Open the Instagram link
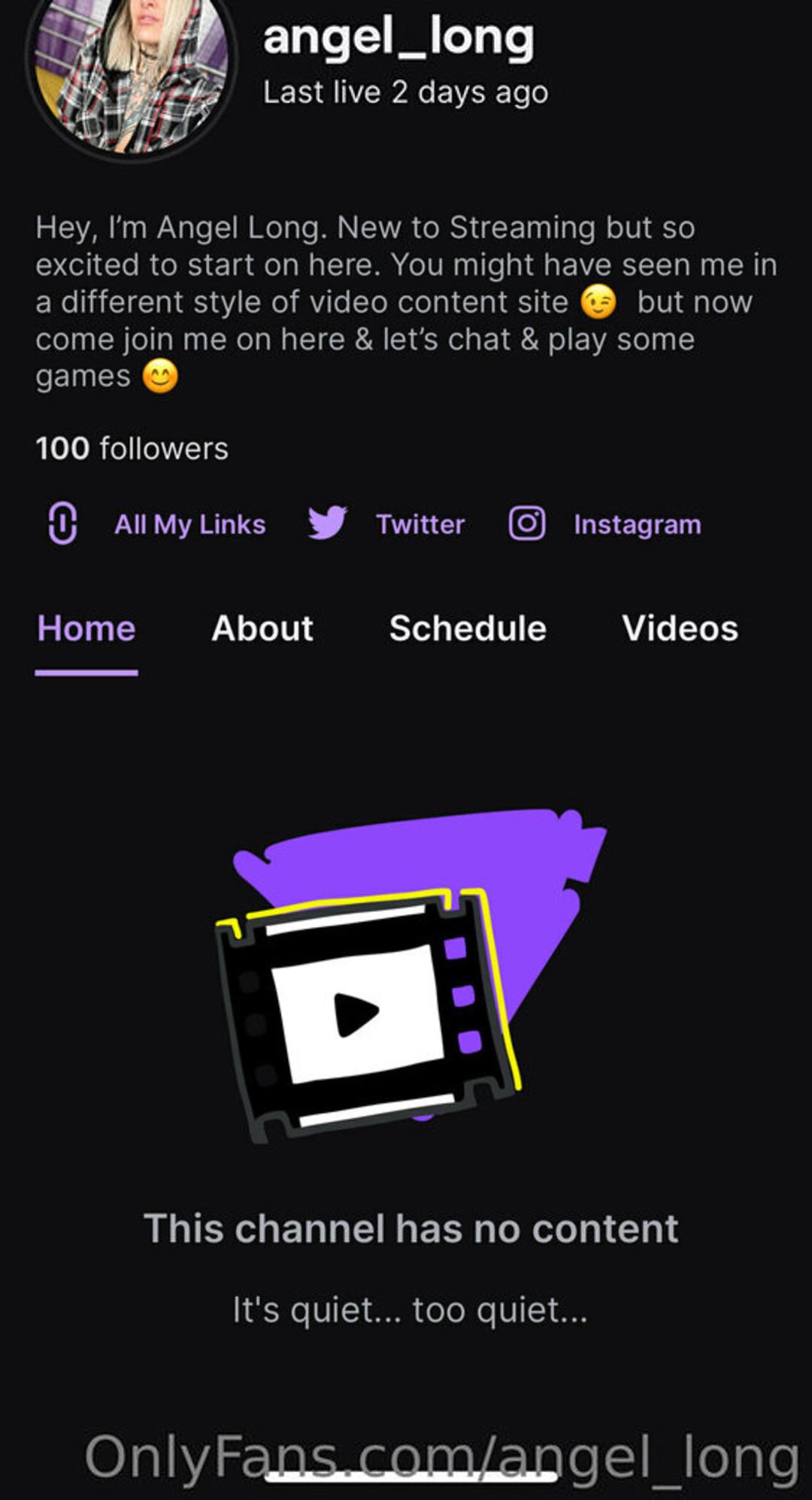 tap(636, 524)
